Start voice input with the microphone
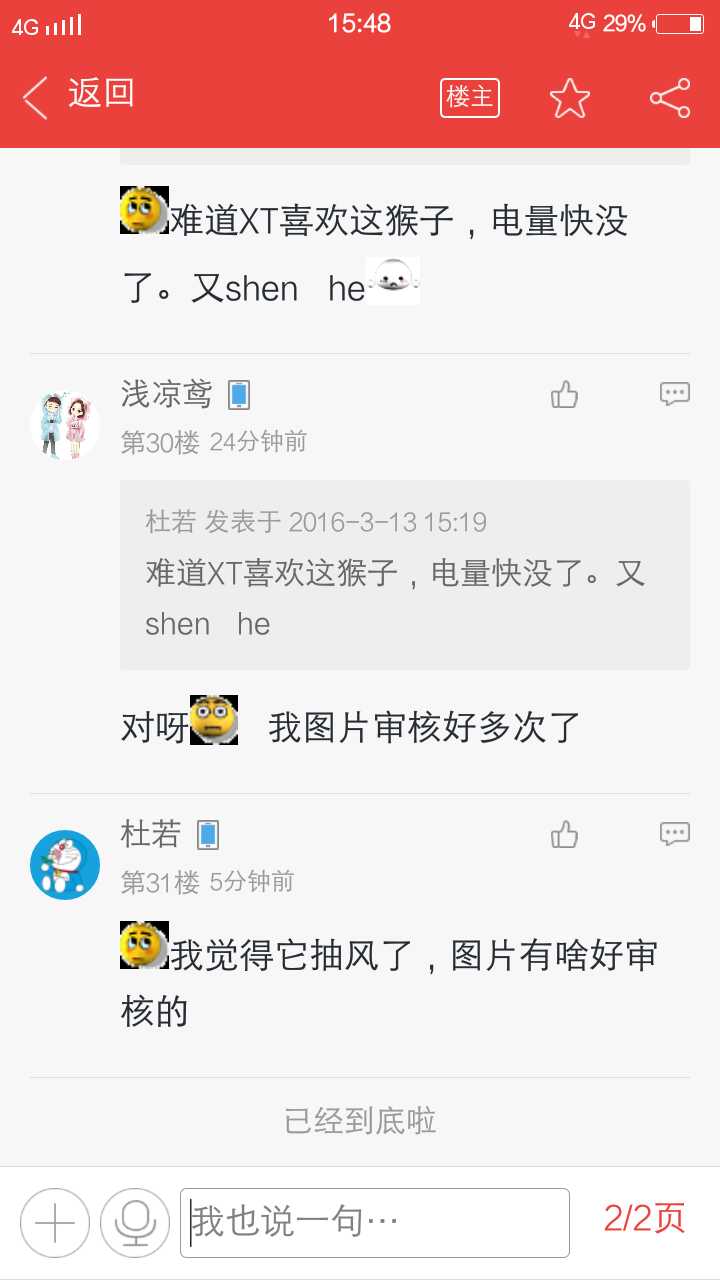The image size is (720, 1280). 135,1222
